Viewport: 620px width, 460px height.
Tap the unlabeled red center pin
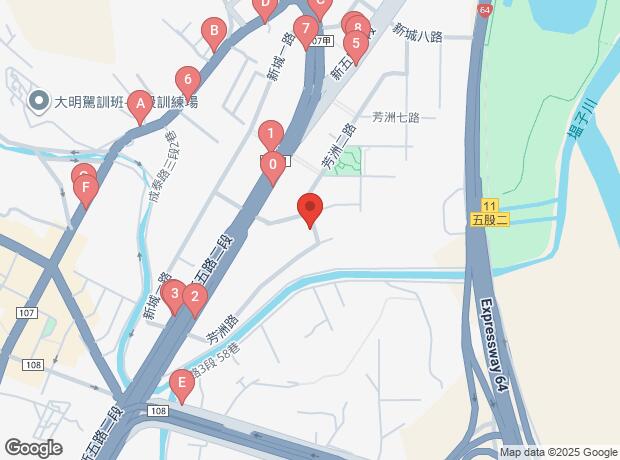coord(310,209)
